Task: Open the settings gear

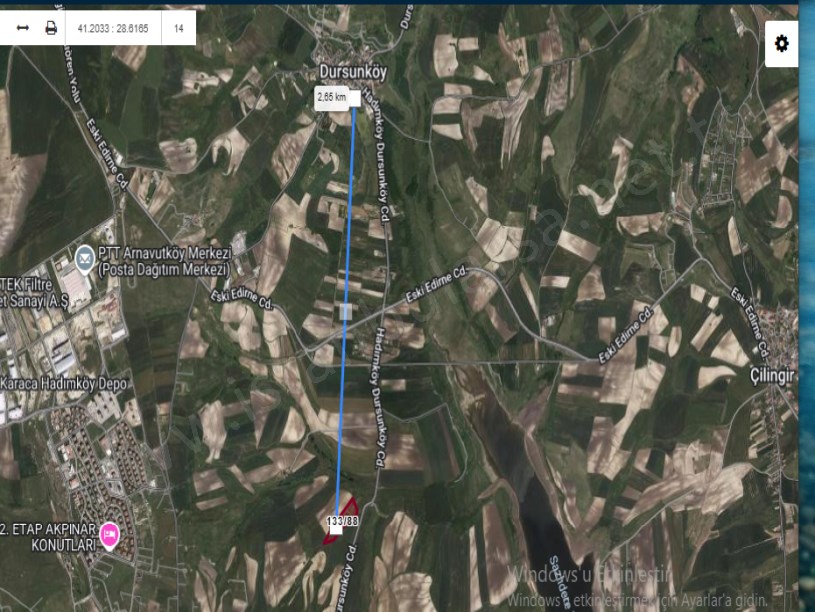Action: [x=781, y=43]
